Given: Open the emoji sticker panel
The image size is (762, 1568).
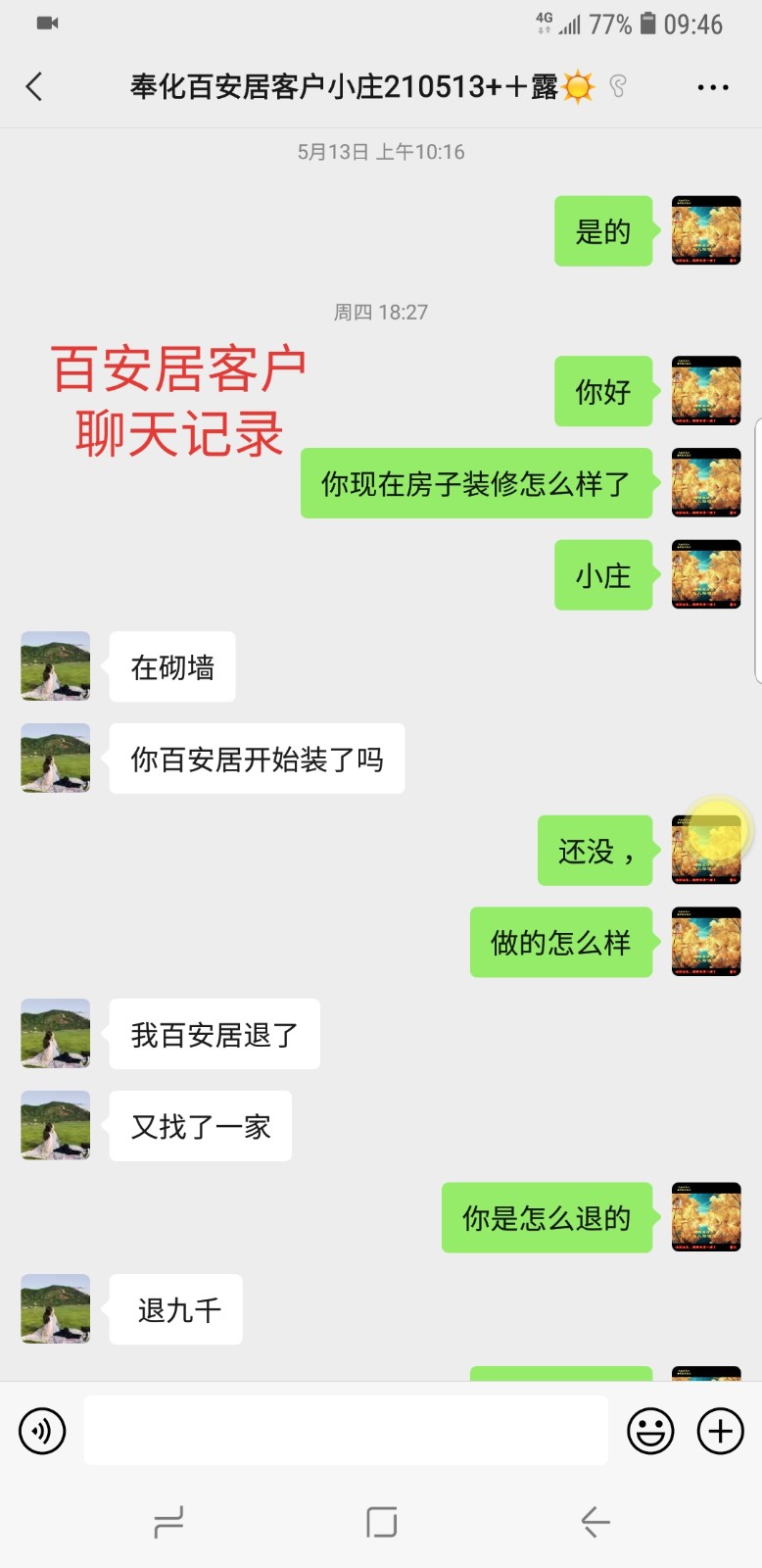Looking at the screenshot, I should coord(650,1431).
